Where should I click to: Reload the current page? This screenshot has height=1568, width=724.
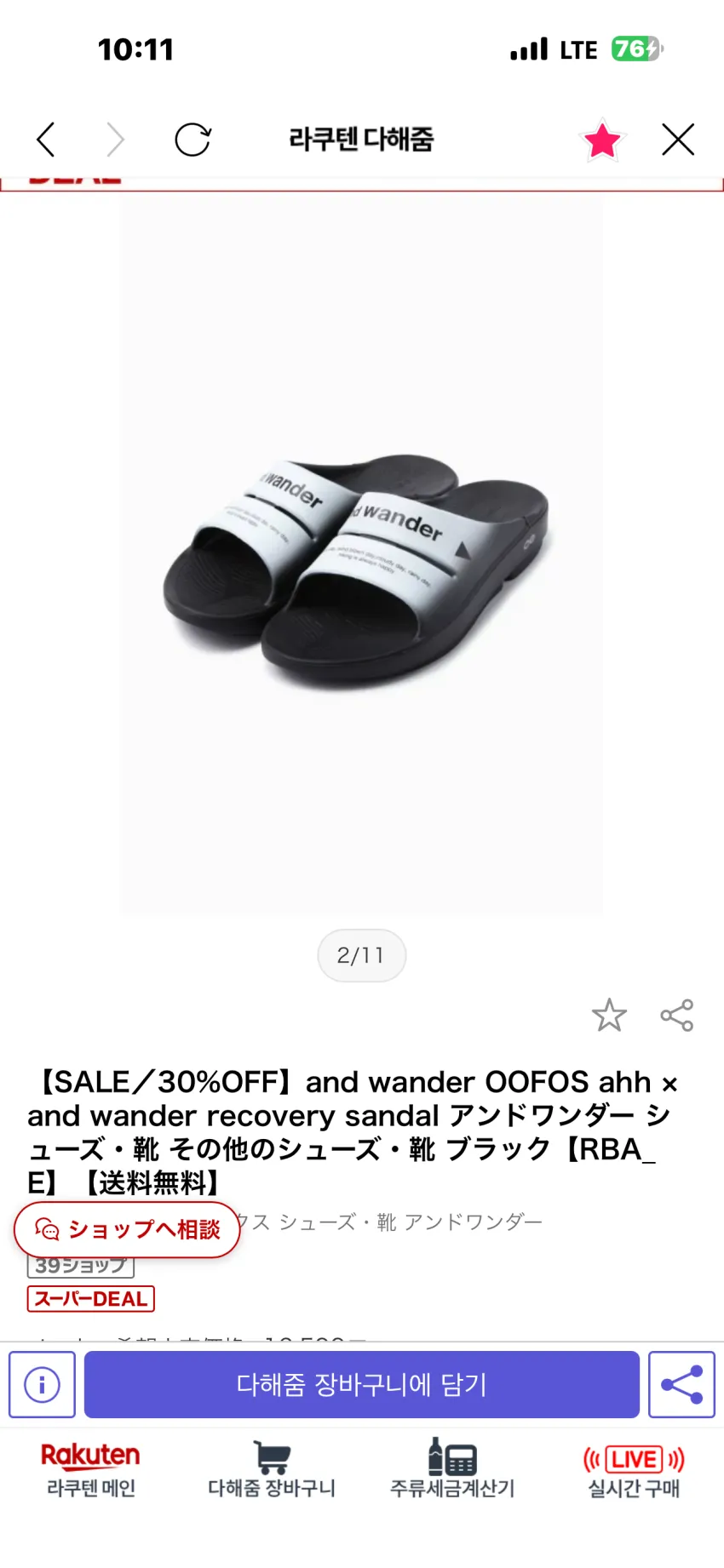[x=192, y=140]
